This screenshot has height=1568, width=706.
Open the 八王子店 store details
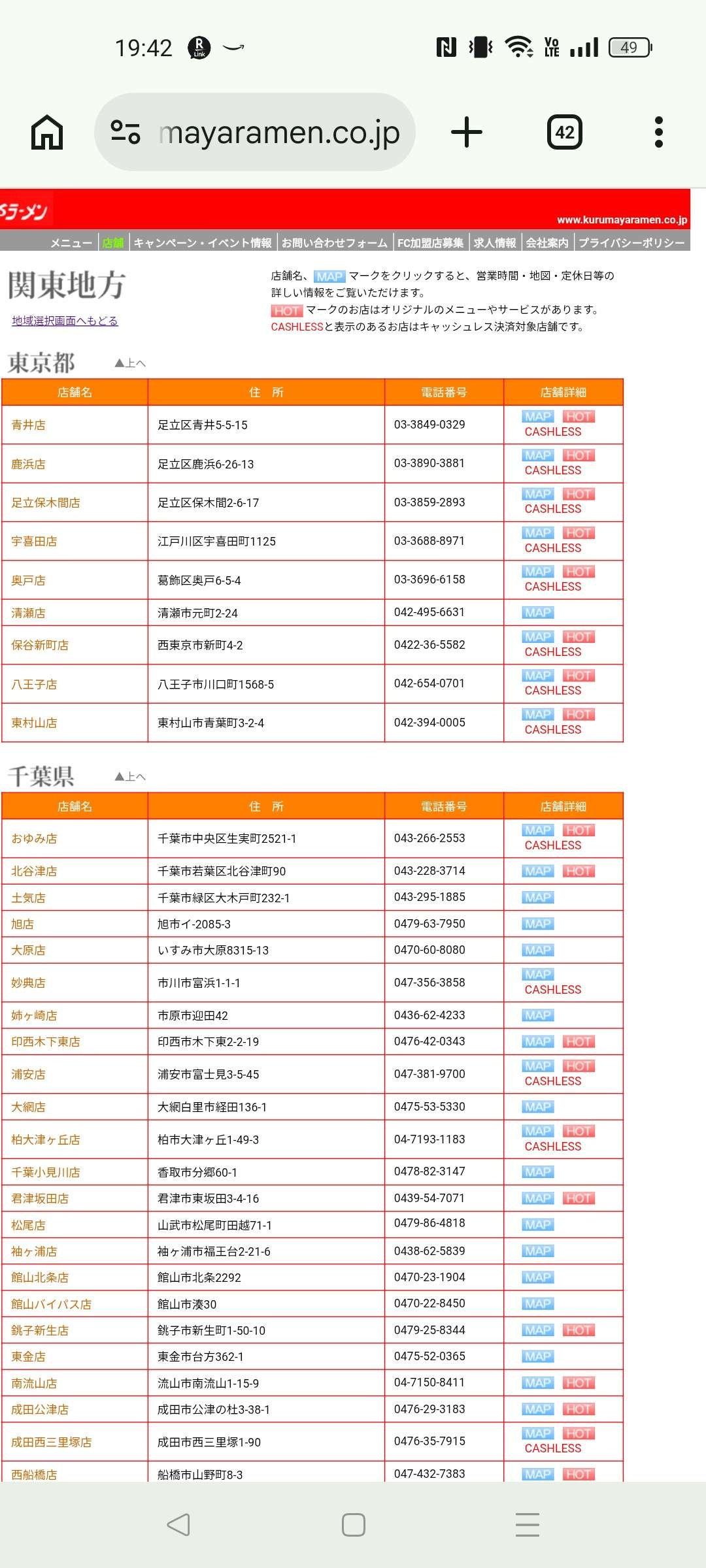point(34,685)
